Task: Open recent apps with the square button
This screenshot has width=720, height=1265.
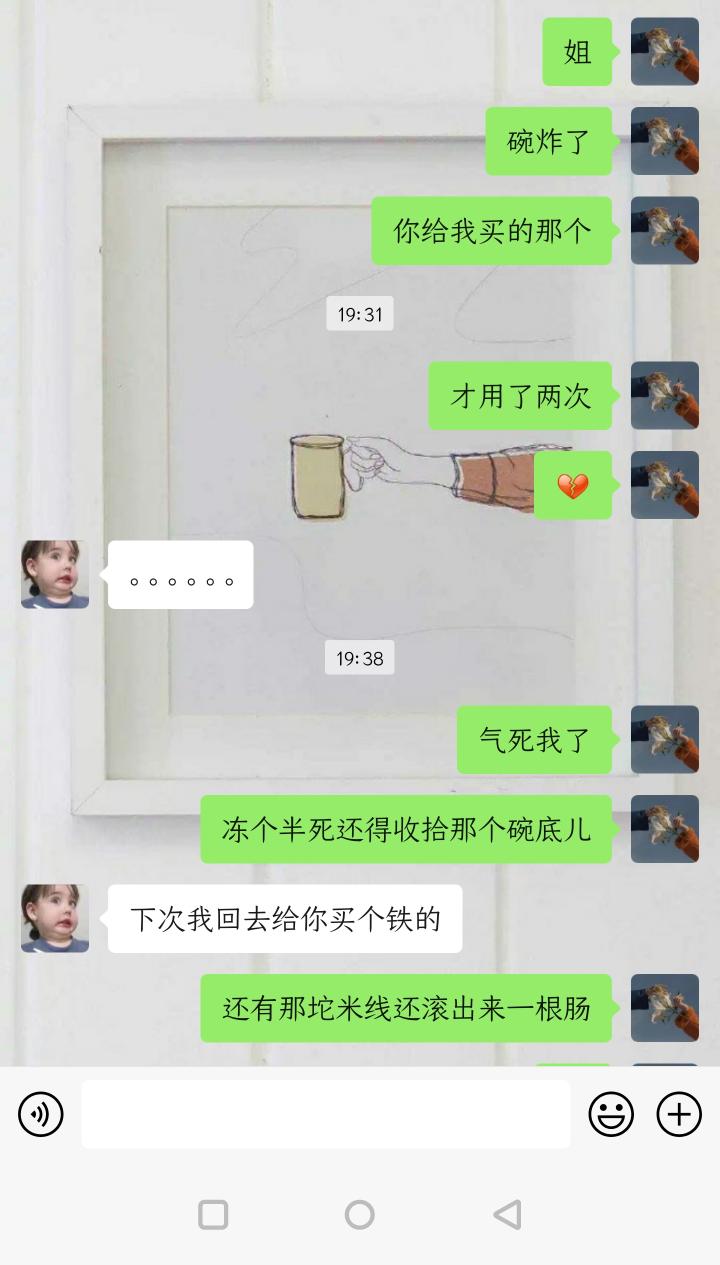Action: pos(213,1215)
